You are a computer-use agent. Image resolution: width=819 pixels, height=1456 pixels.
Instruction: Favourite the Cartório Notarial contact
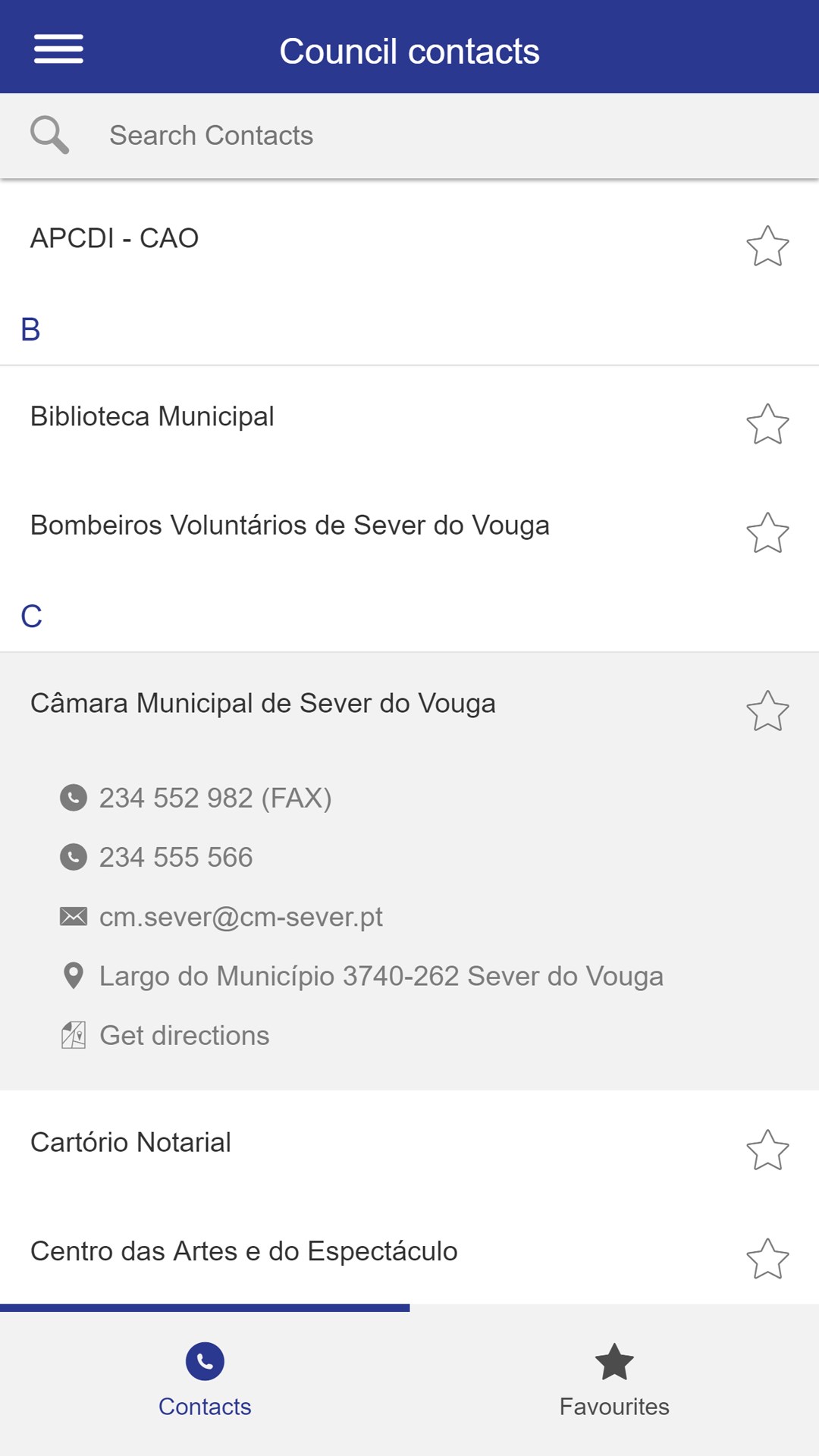767,1150
